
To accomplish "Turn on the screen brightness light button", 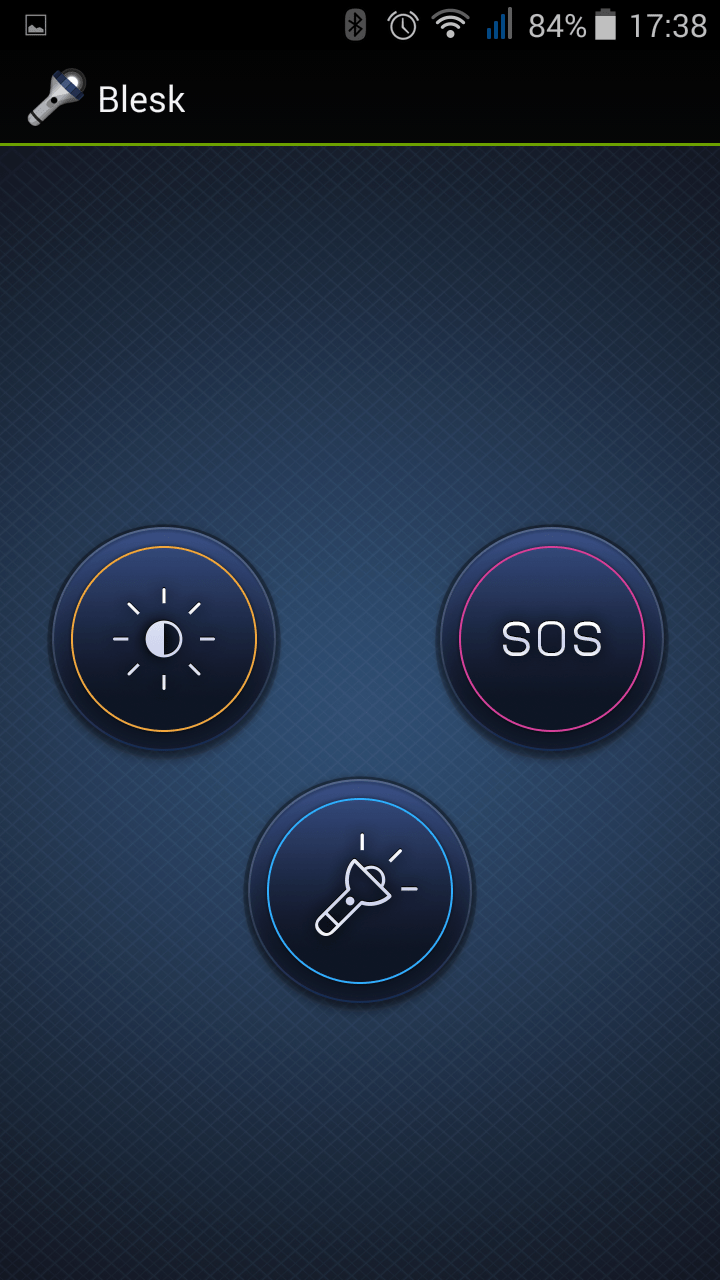I will (164, 639).
